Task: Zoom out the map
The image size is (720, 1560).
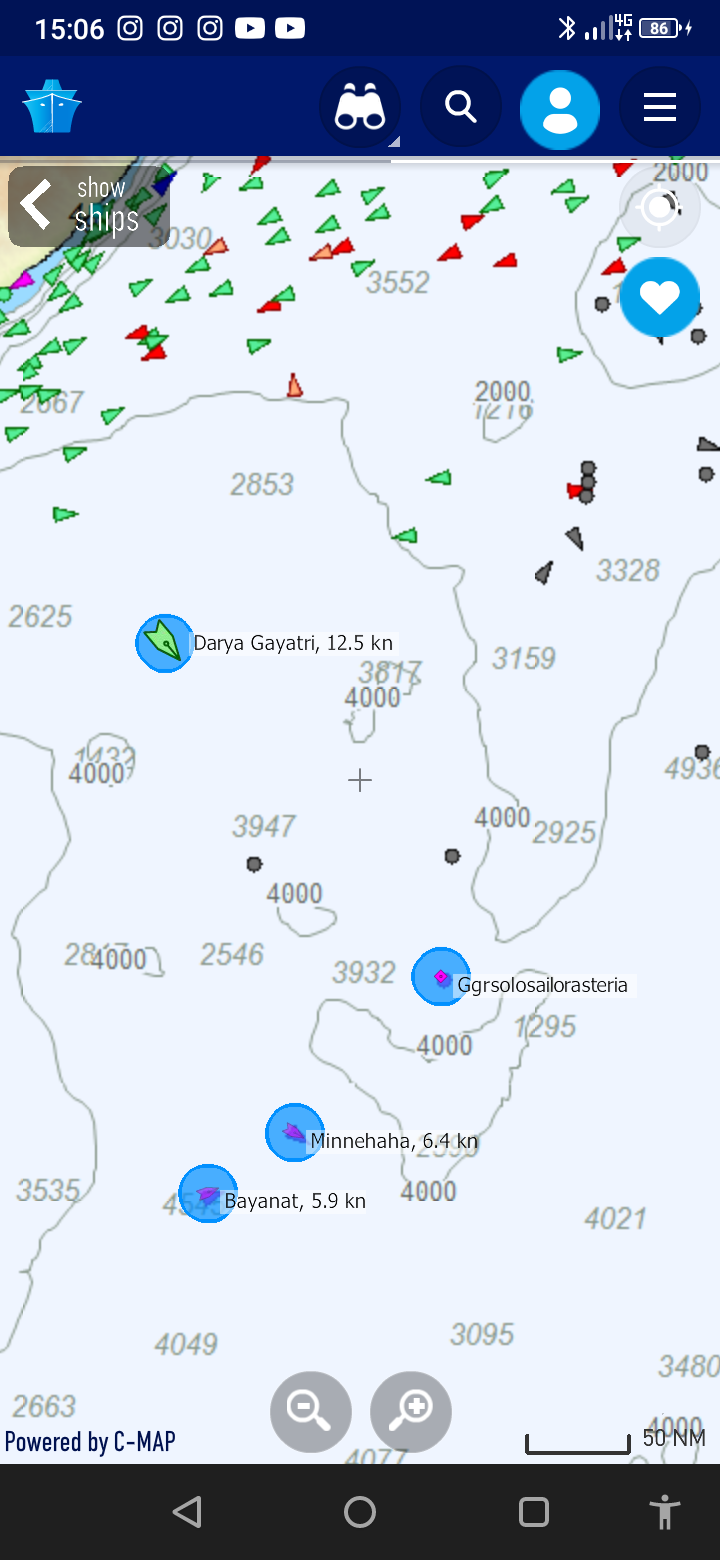Action: [311, 1411]
